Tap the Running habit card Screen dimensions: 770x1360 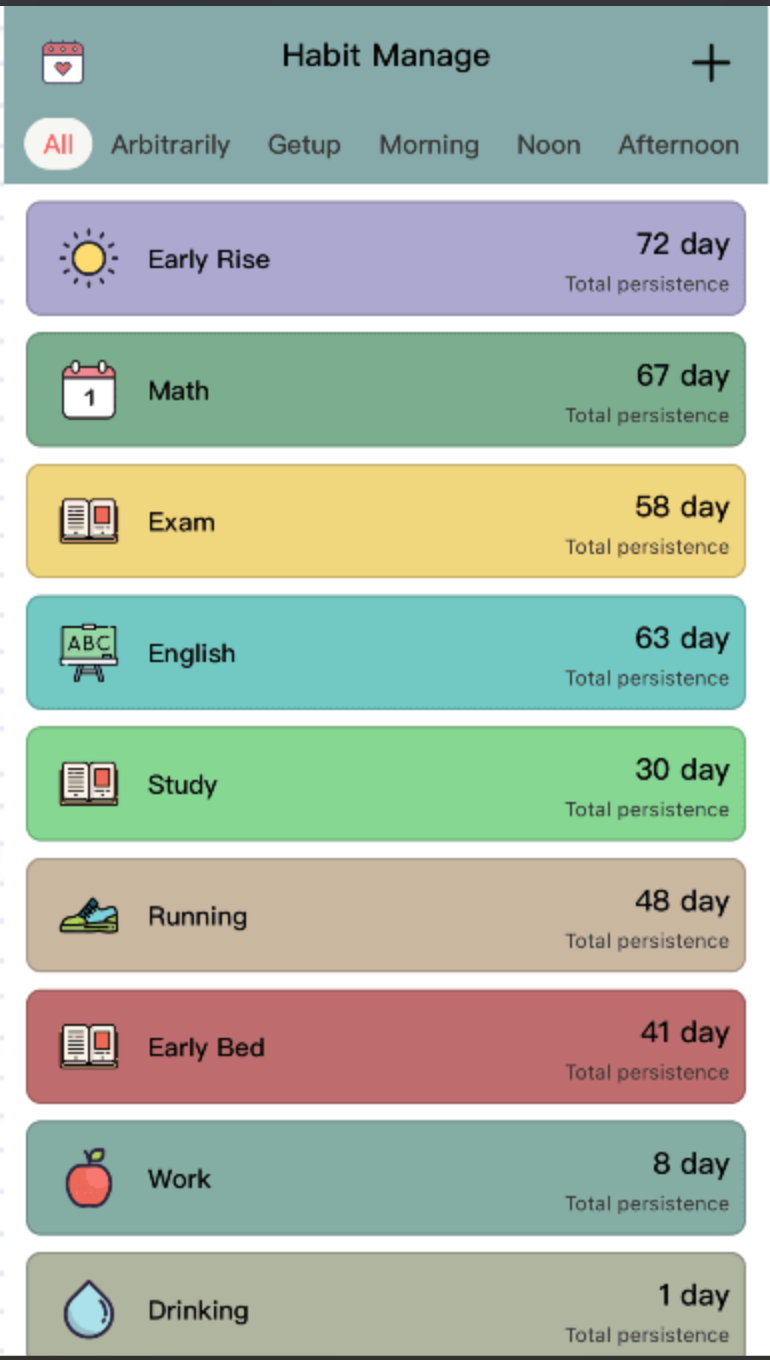[385, 915]
